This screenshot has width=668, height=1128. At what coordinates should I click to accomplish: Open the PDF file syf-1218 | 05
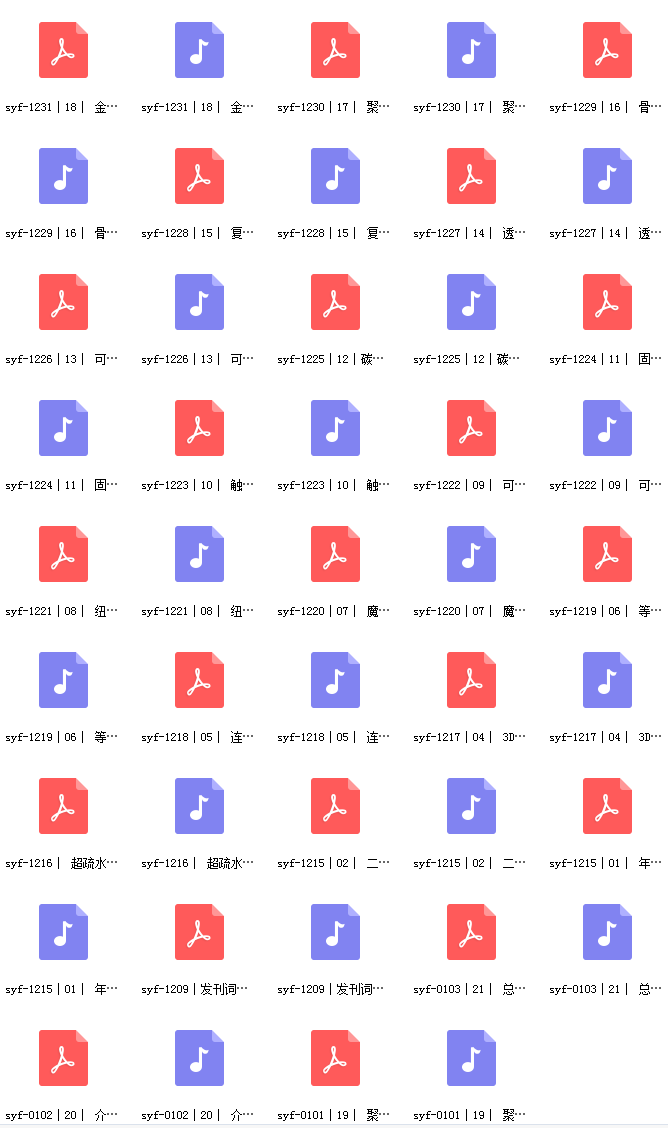point(199,680)
